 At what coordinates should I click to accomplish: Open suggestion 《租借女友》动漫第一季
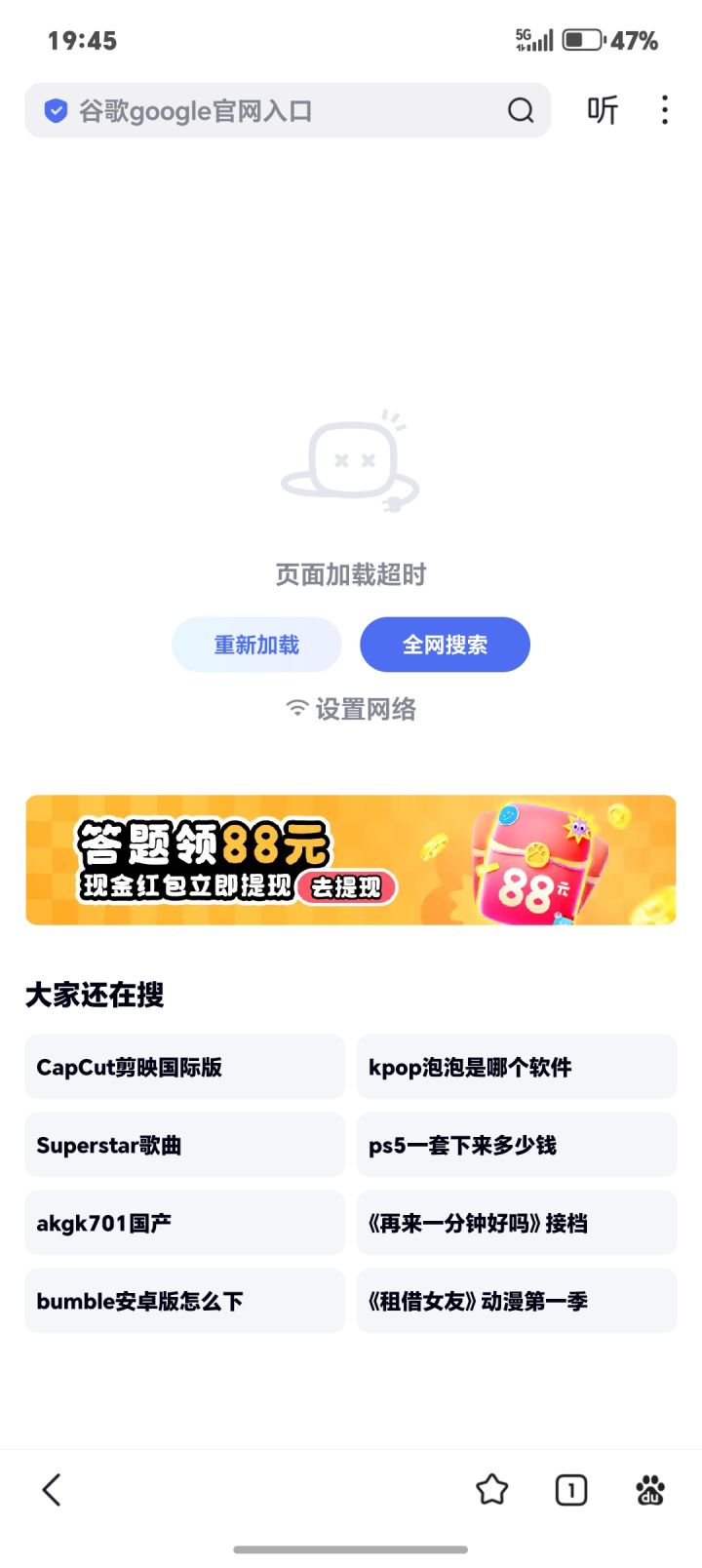(517, 1301)
